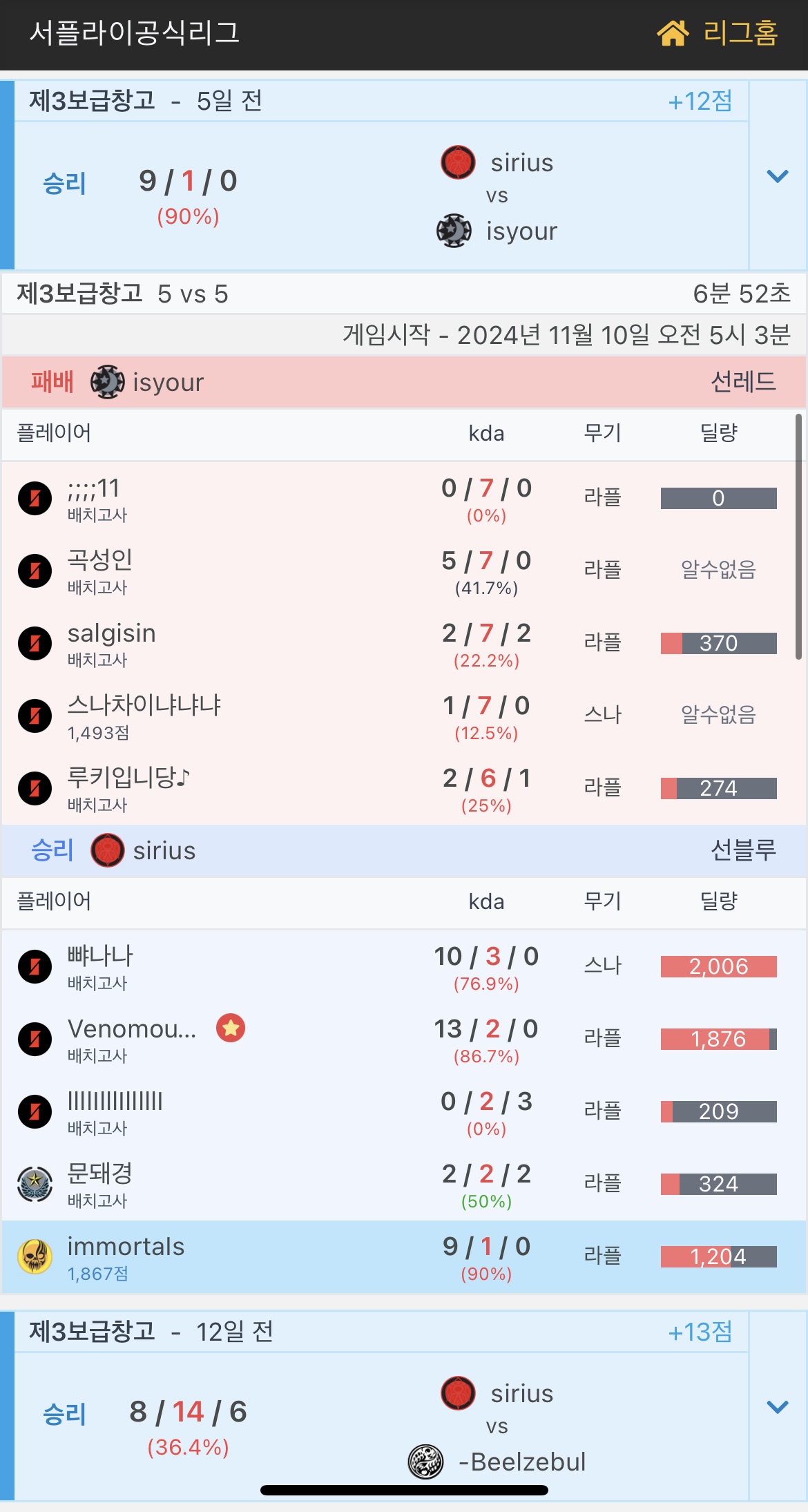View Venomou... player record
Viewport: 808px width, 1512px height.
tap(132, 1029)
